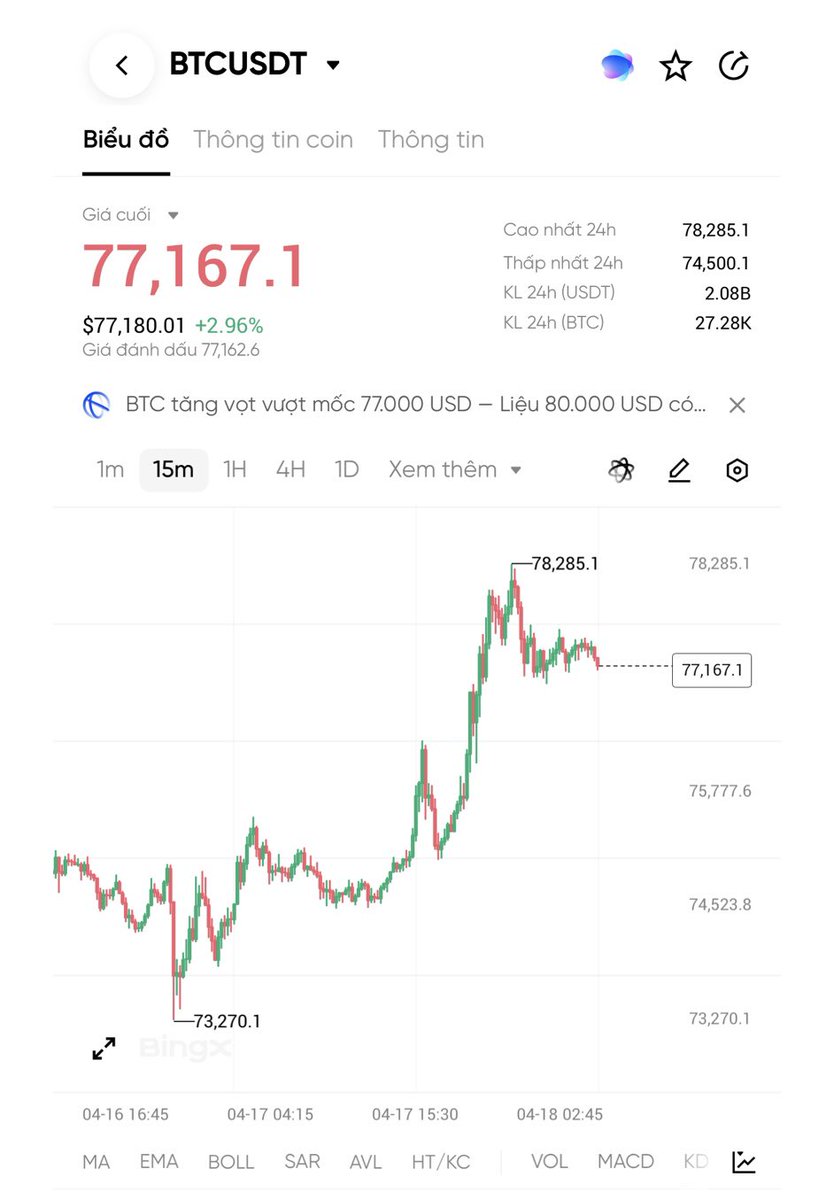Switch to the Thông tin tab
Image resolution: width=834 pixels, height=1200 pixels.
point(431,140)
